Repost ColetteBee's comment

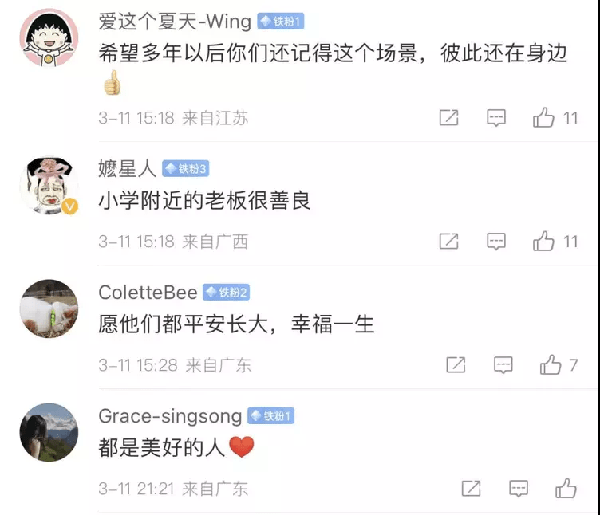click(456, 365)
